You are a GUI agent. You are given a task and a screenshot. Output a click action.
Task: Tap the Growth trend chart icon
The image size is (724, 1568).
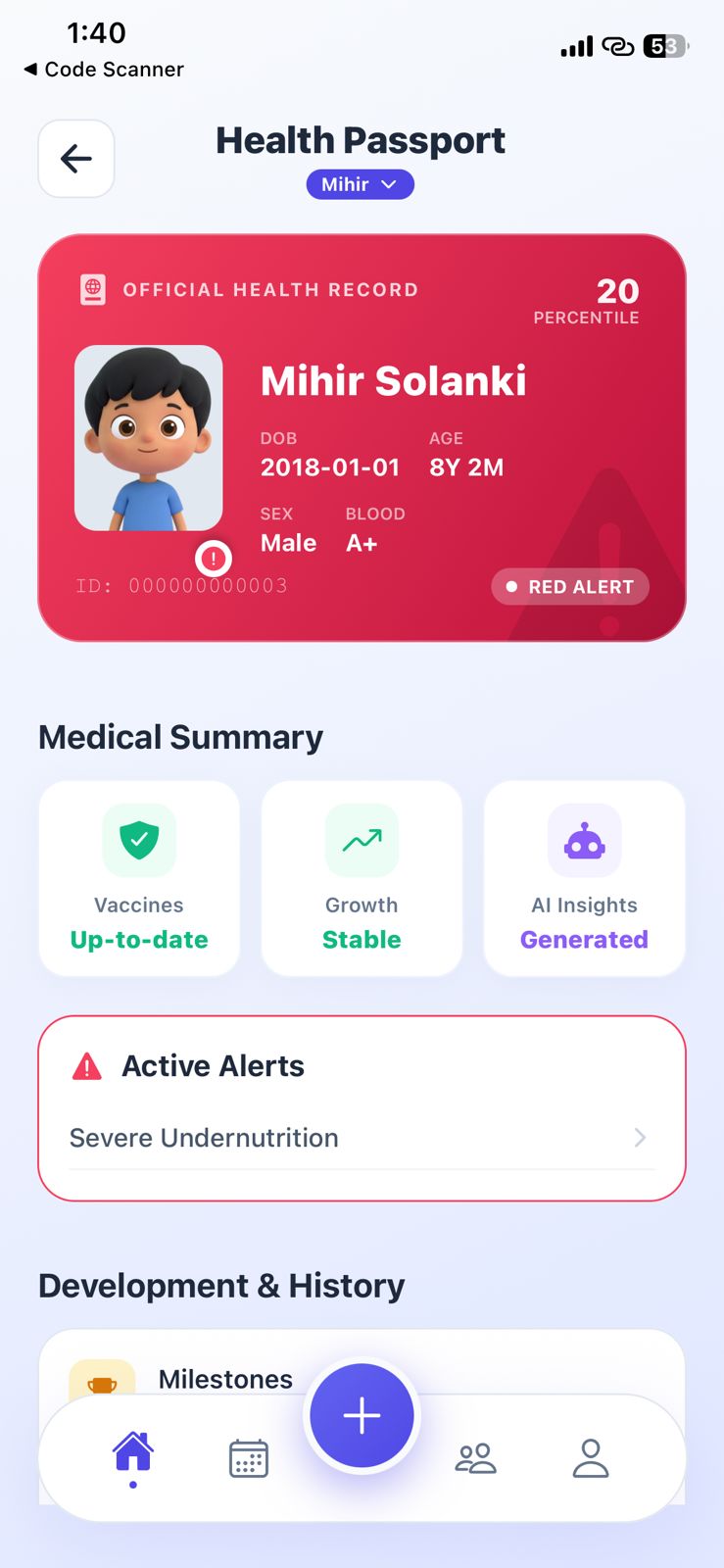click(362, 840)
